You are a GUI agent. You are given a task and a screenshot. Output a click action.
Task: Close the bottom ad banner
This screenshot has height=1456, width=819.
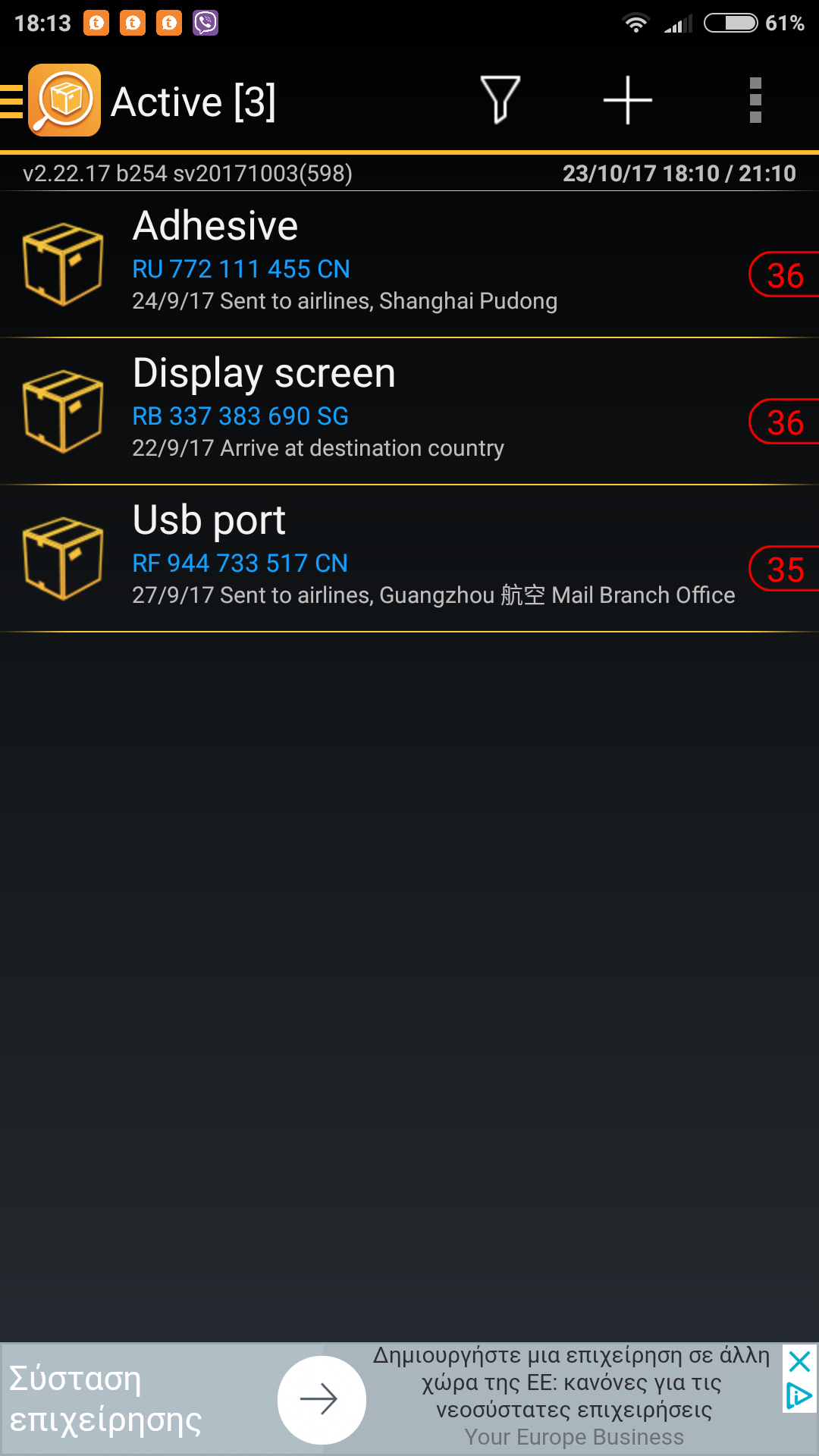point(799,1363)
